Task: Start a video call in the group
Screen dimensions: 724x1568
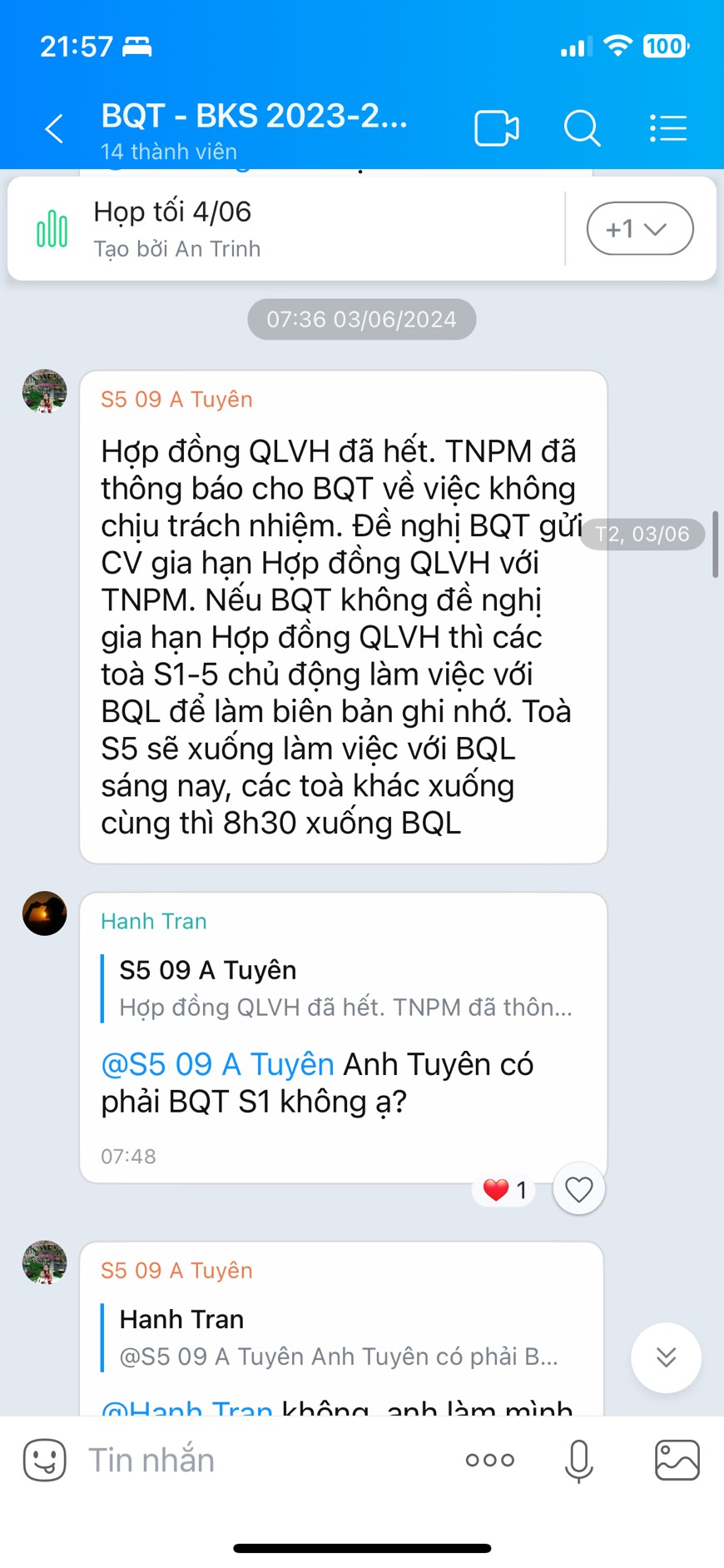Action: pos(497,129)
